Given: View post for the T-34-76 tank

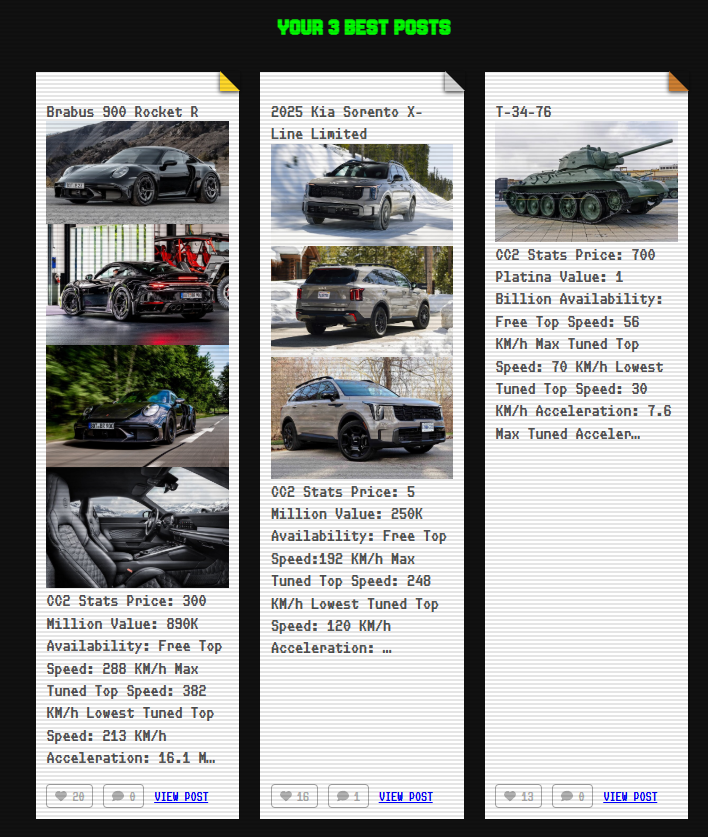Looking at the screenshot, I should tap(630, 796).
